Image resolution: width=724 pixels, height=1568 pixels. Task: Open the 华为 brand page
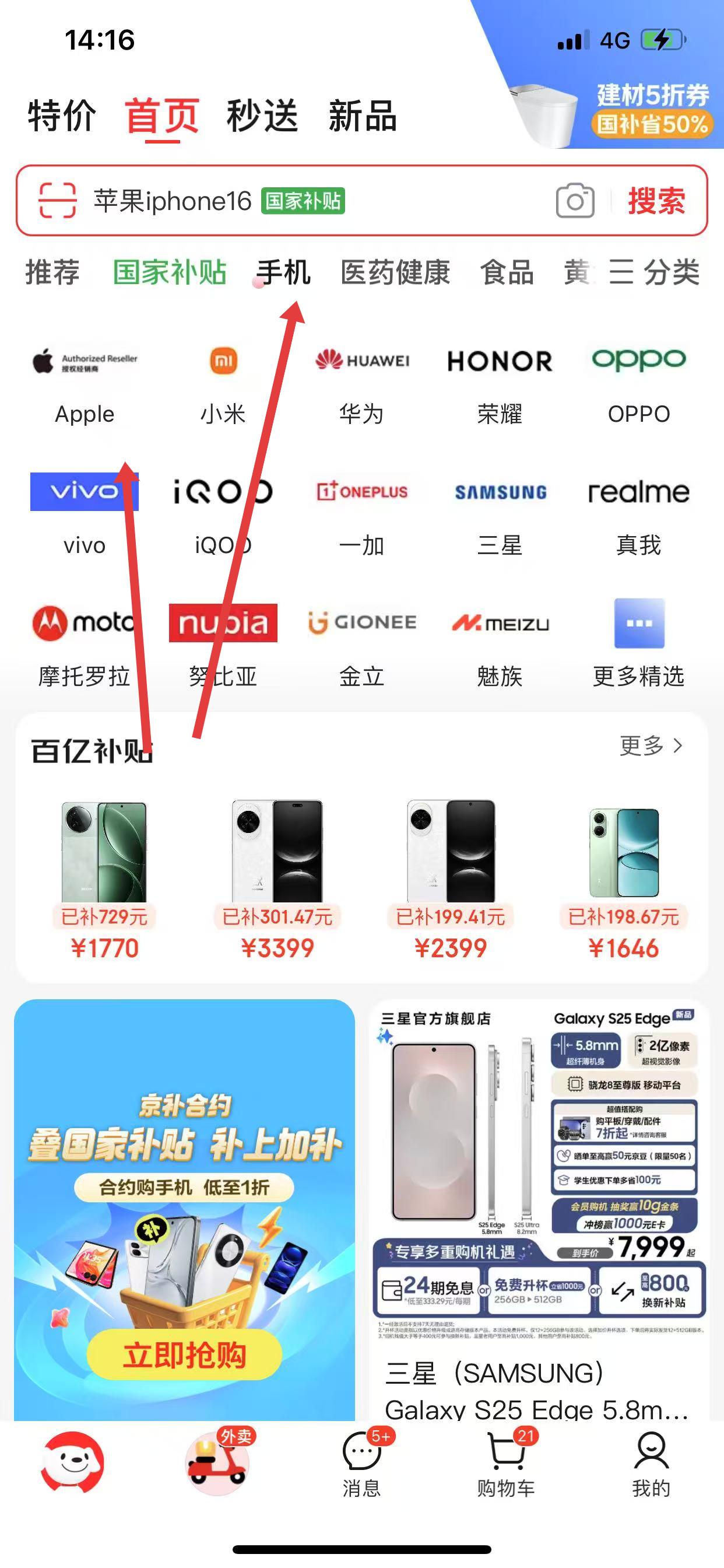[361, 384]
